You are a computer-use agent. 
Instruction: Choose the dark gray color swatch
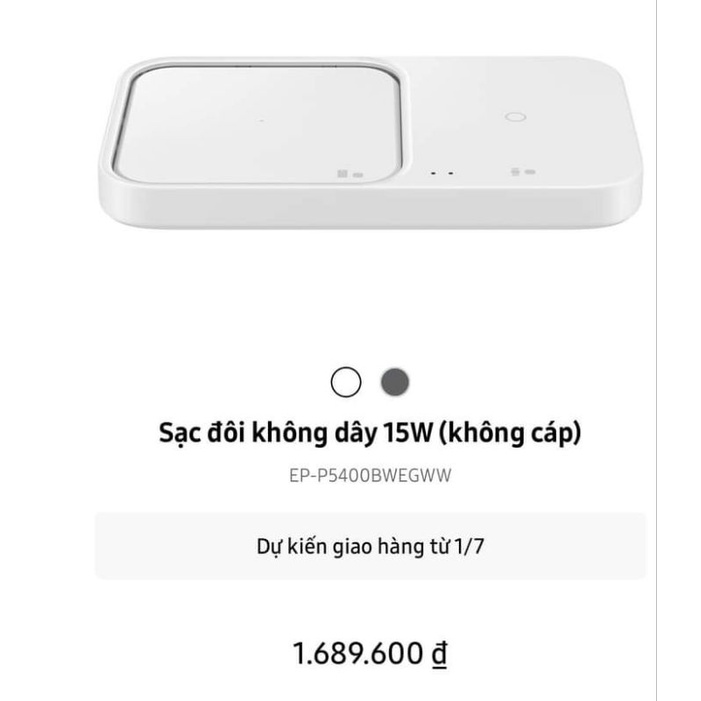point(396,381)
